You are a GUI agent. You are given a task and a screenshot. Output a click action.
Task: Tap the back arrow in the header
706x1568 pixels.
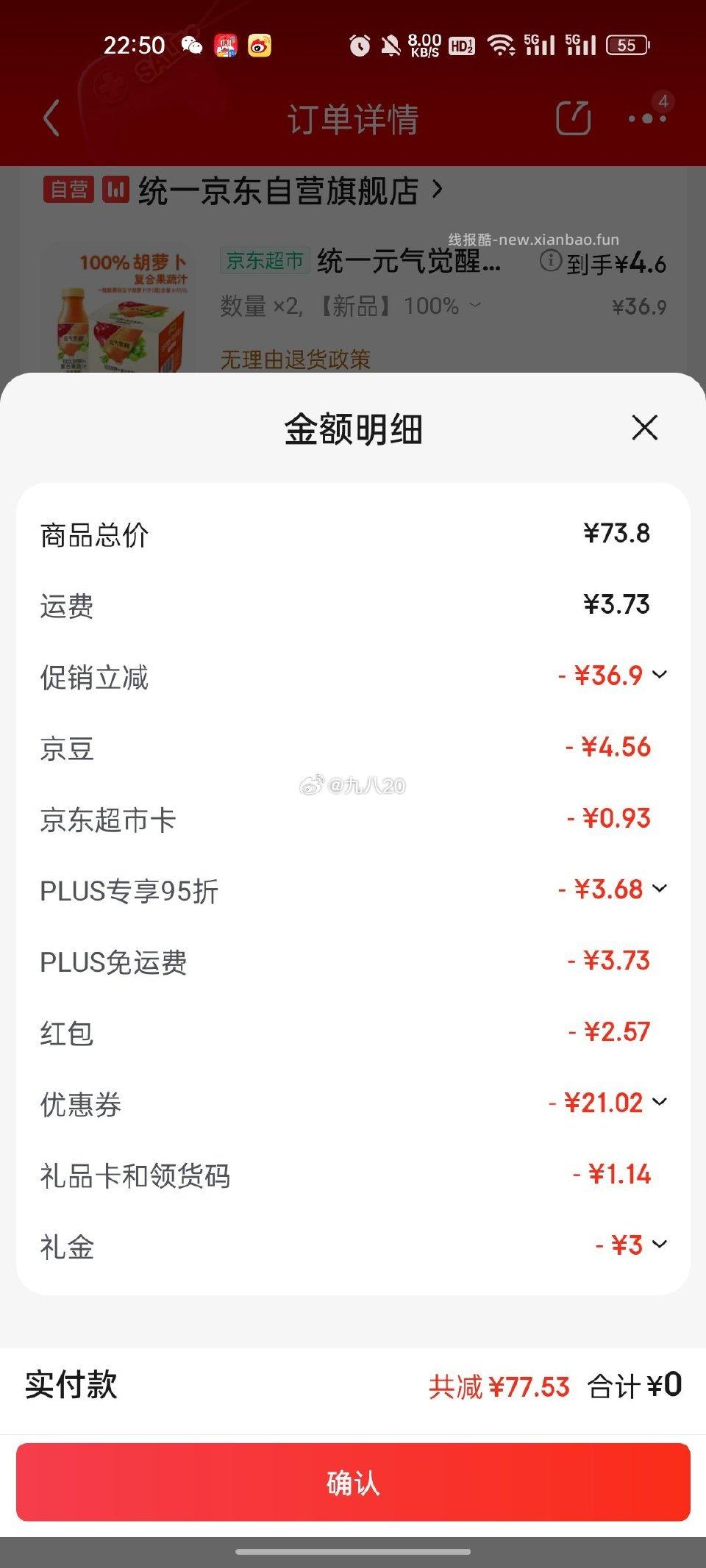pyautogui.click(x=49, y=118)
